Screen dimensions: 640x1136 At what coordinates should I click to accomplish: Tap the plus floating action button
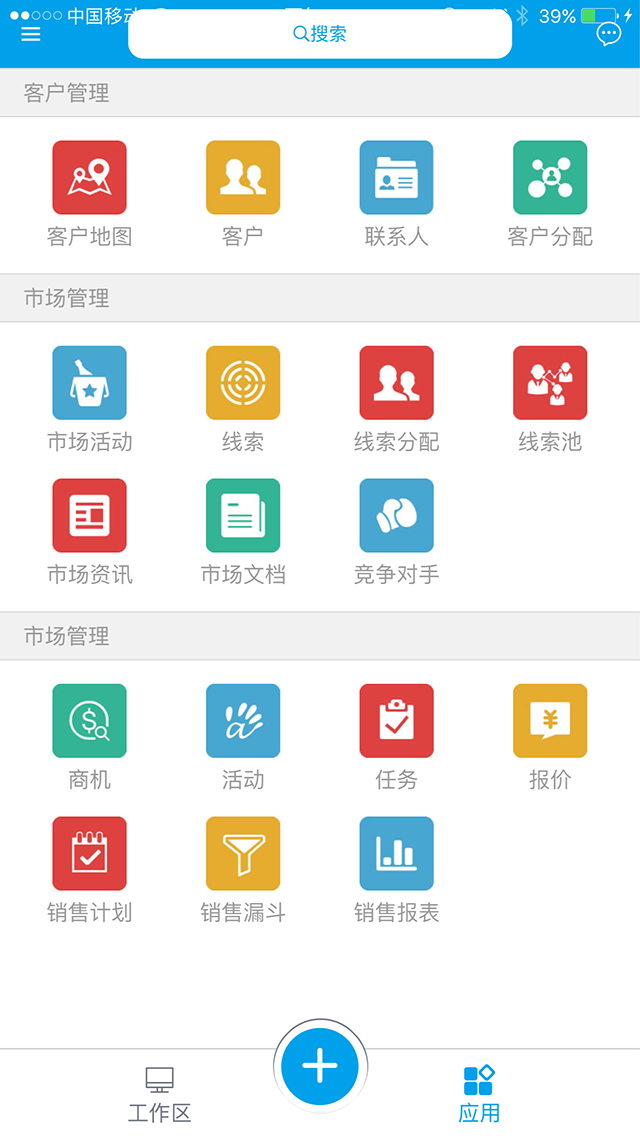[320, 1066]
